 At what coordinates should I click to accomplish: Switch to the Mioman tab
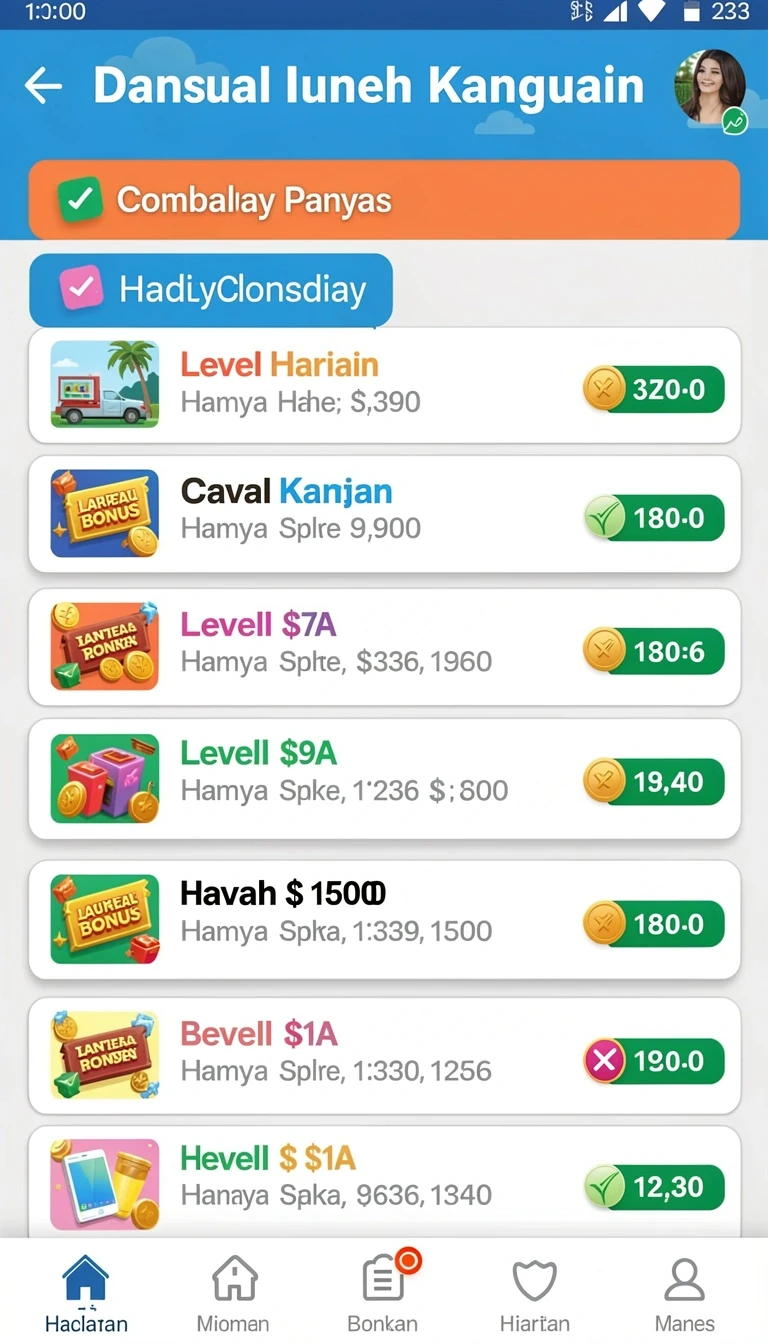click(233, 1292)
